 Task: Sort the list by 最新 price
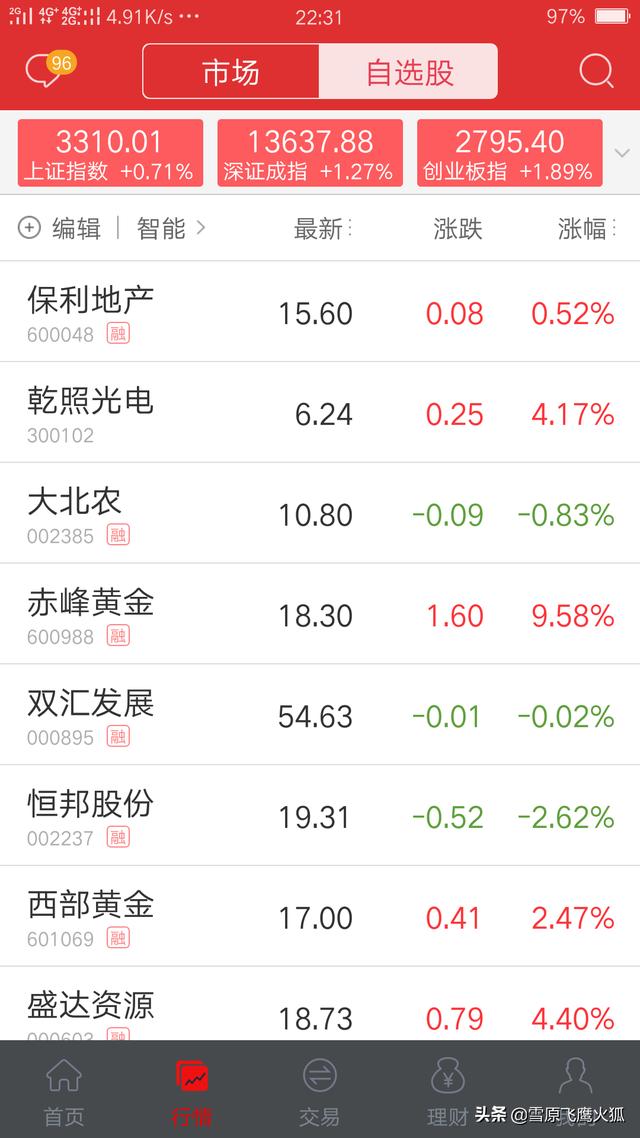click(320, 229)
